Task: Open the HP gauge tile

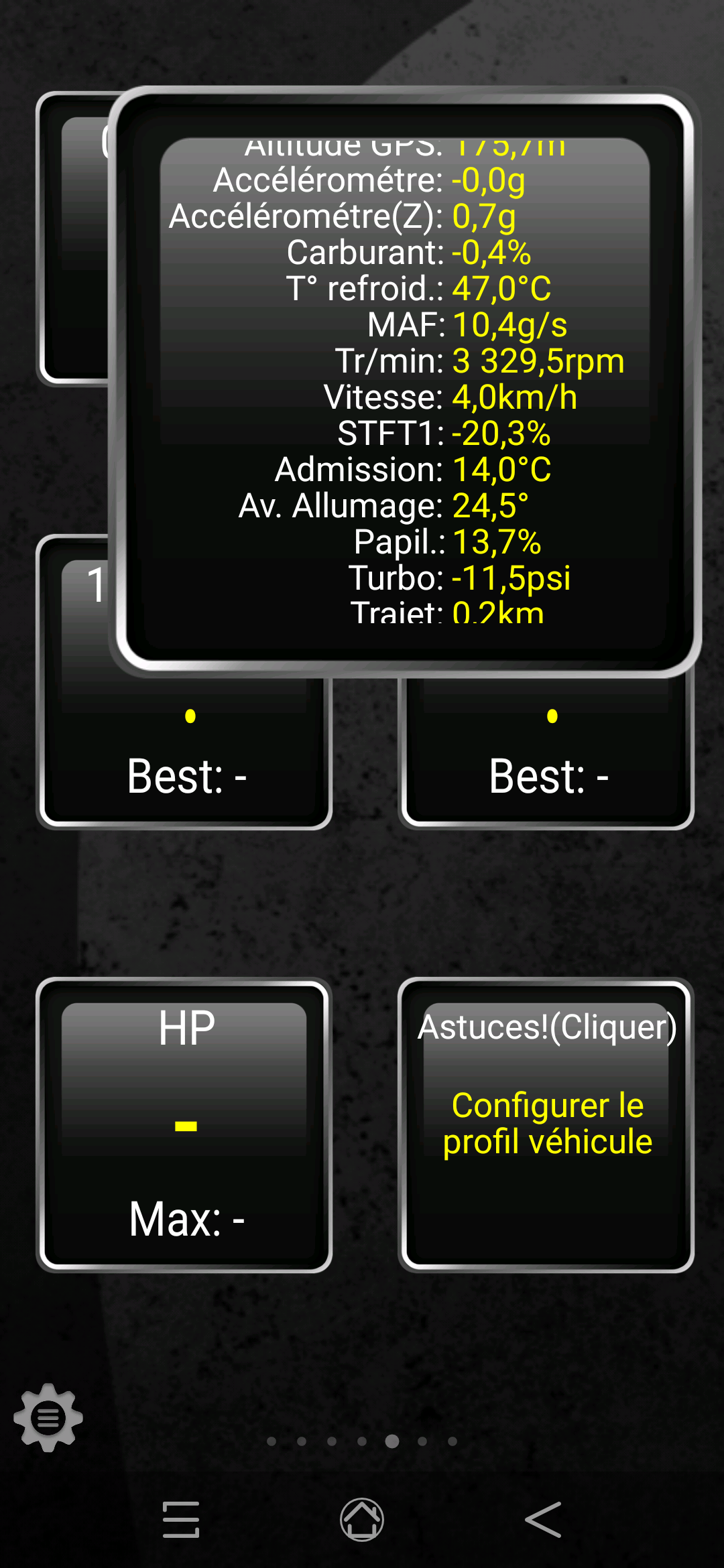Action: point(184,1125)
